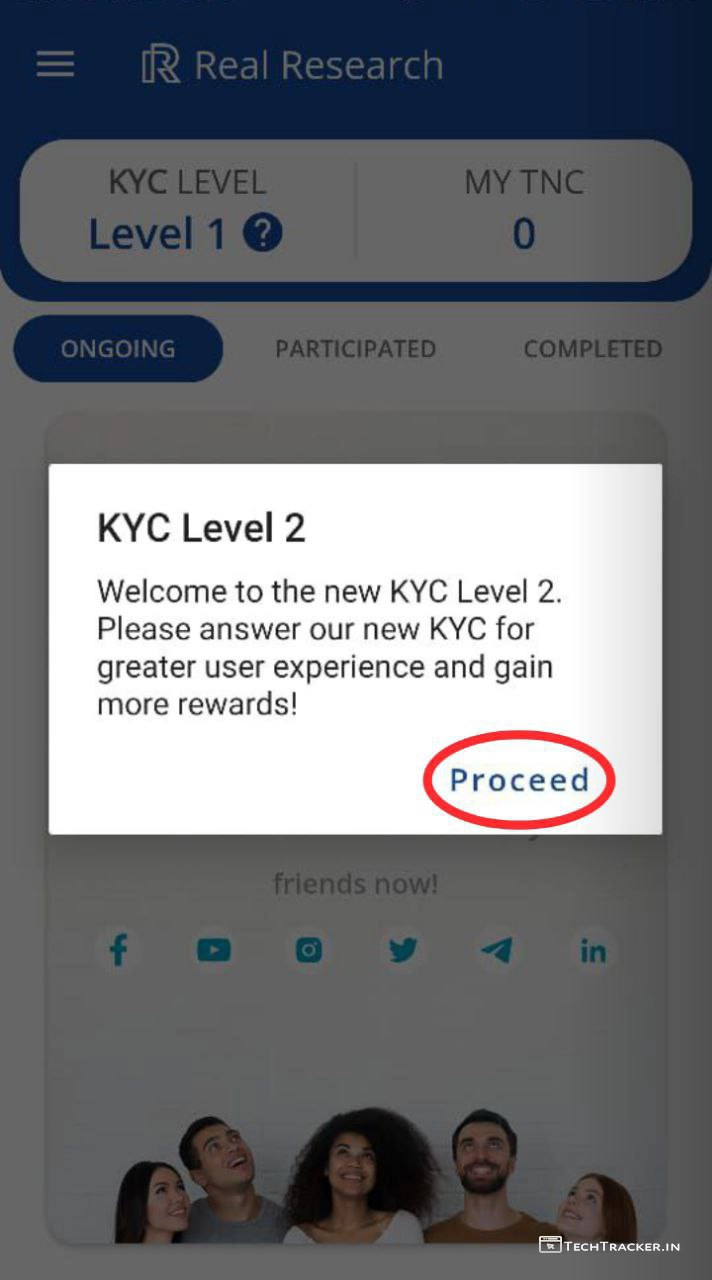Open the YouTube social link

click(214, 950)
